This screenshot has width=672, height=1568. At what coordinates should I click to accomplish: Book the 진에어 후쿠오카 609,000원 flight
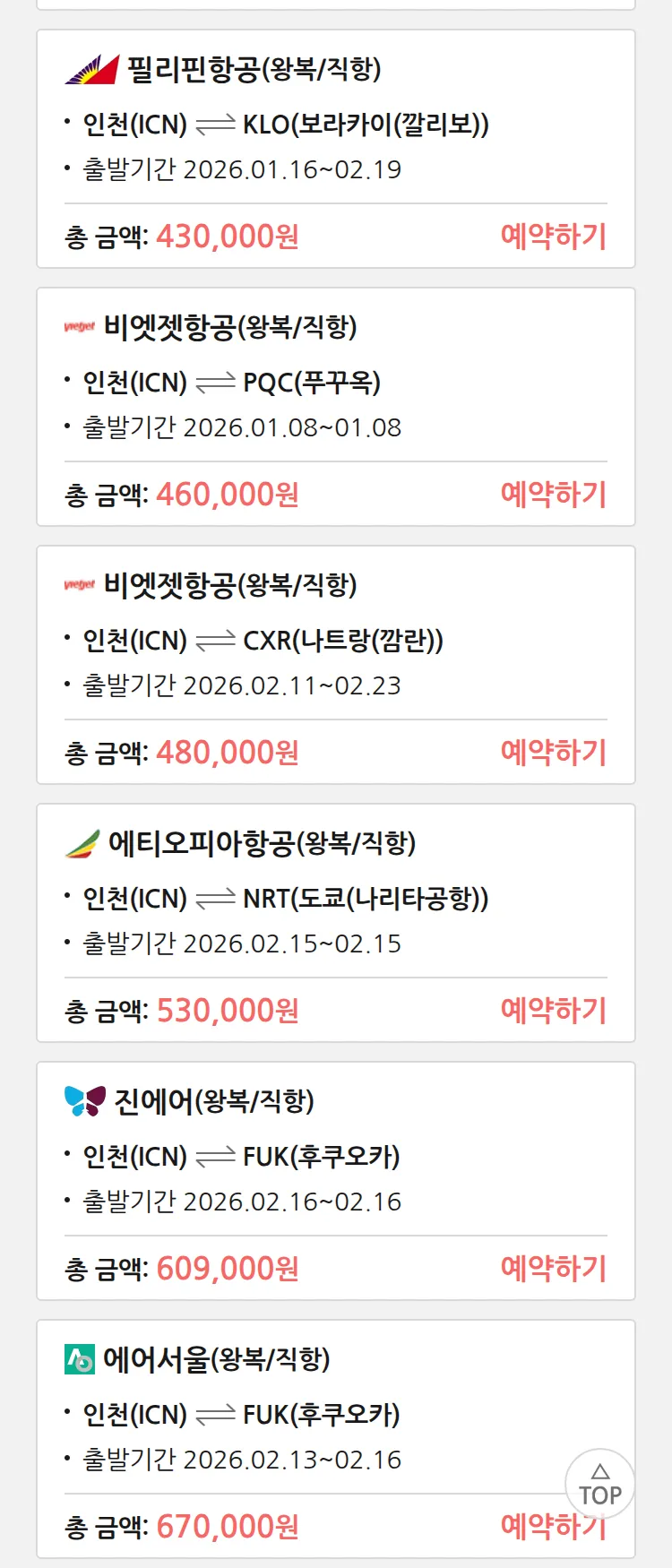pyautogui.click(x=553, y=1269)
